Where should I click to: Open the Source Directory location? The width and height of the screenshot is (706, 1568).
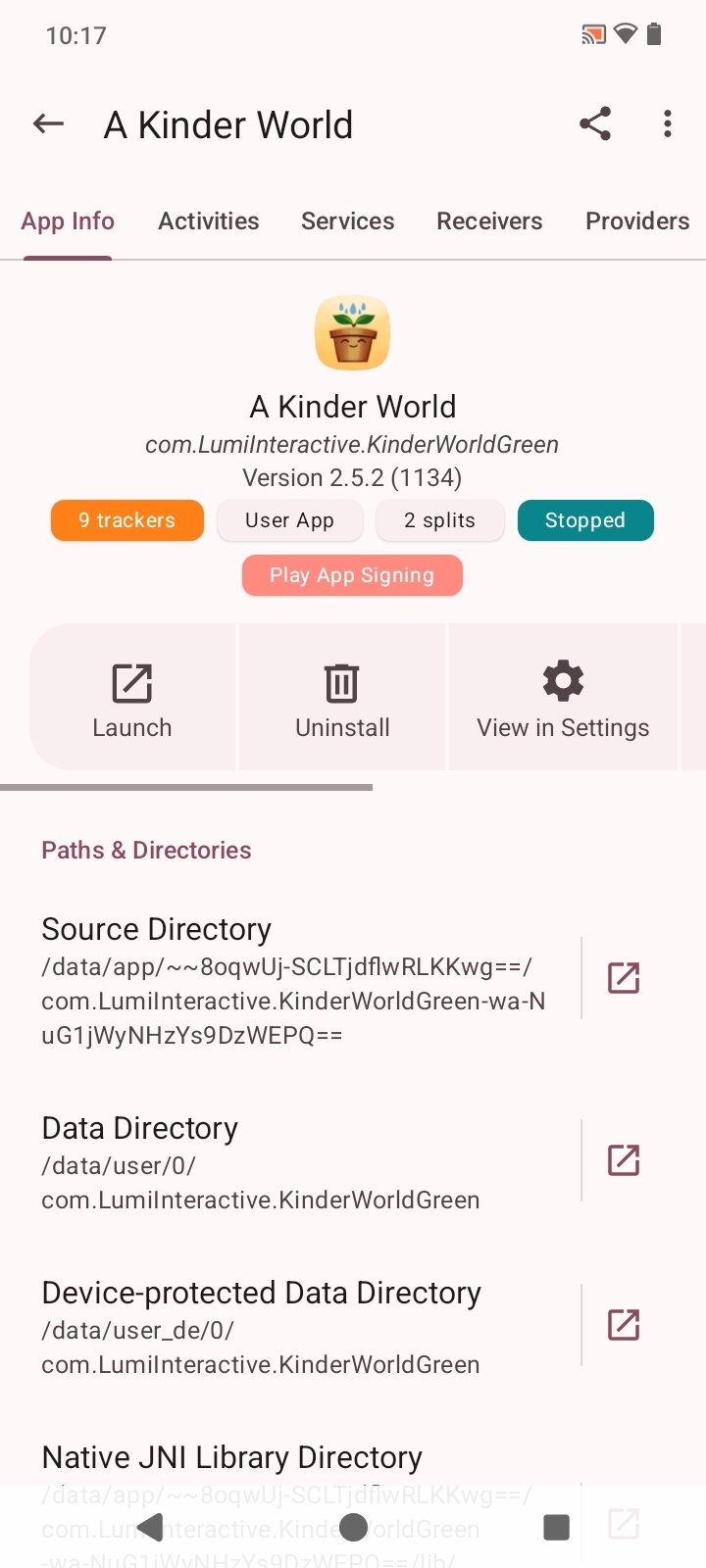point(624,978)
